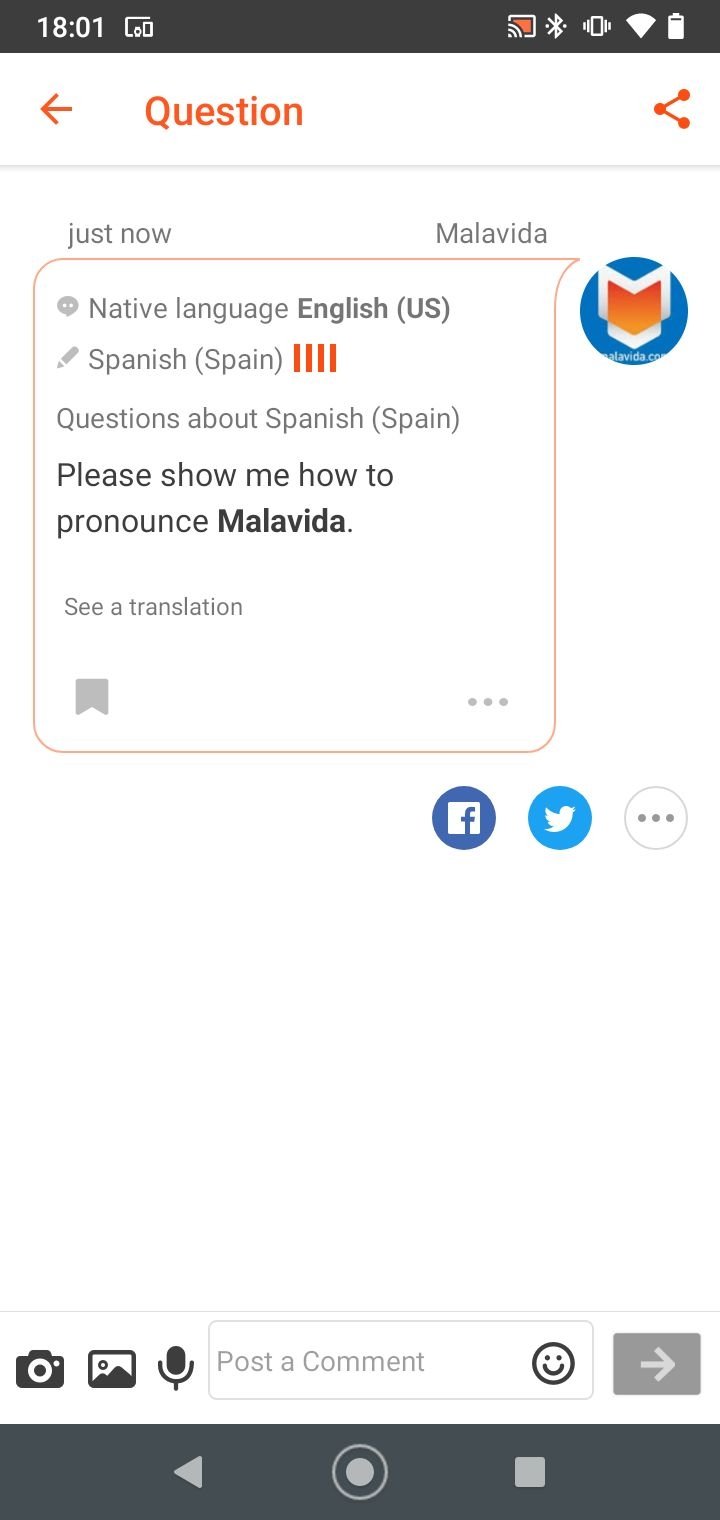Open recent apps from navigation bar
Image resolution: width=720 pixels, height=1520 pixels.
point(530,1472)
